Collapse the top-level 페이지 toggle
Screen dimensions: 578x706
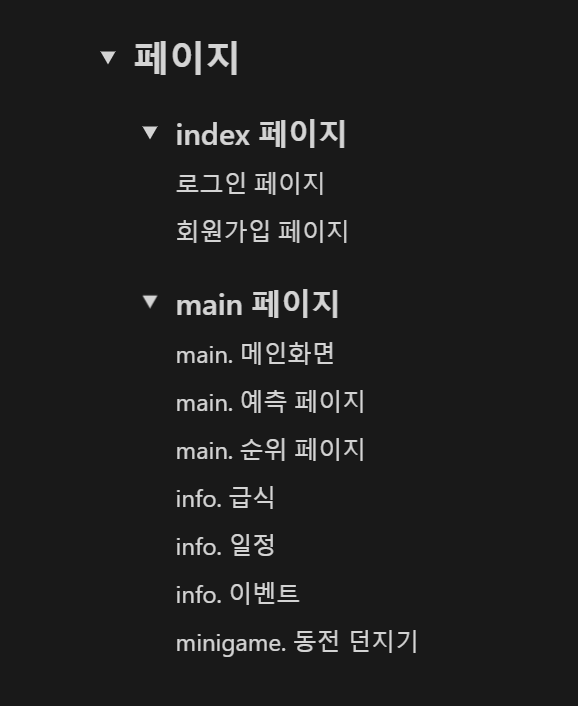pyautogui.click(x=108, y=58)
